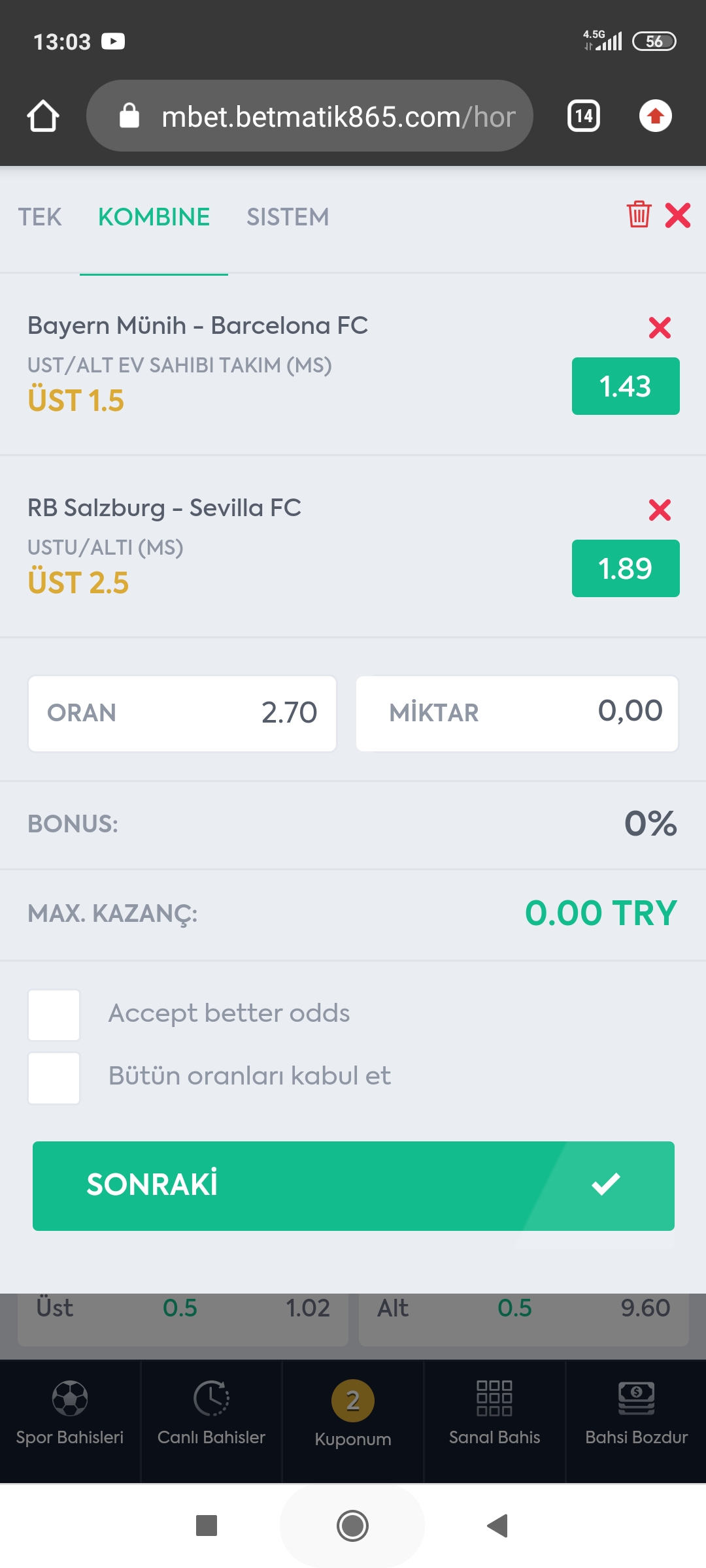Tap the SONRAKİ button

coord(354,1186)
